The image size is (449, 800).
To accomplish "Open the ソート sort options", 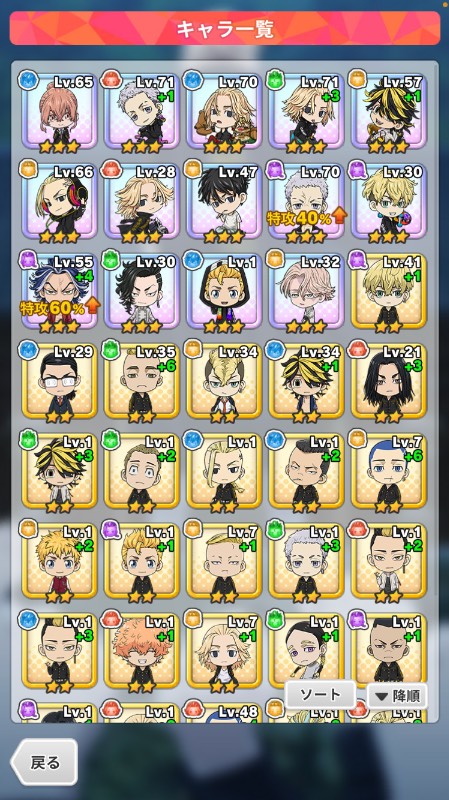I will [x=320, y=694].
